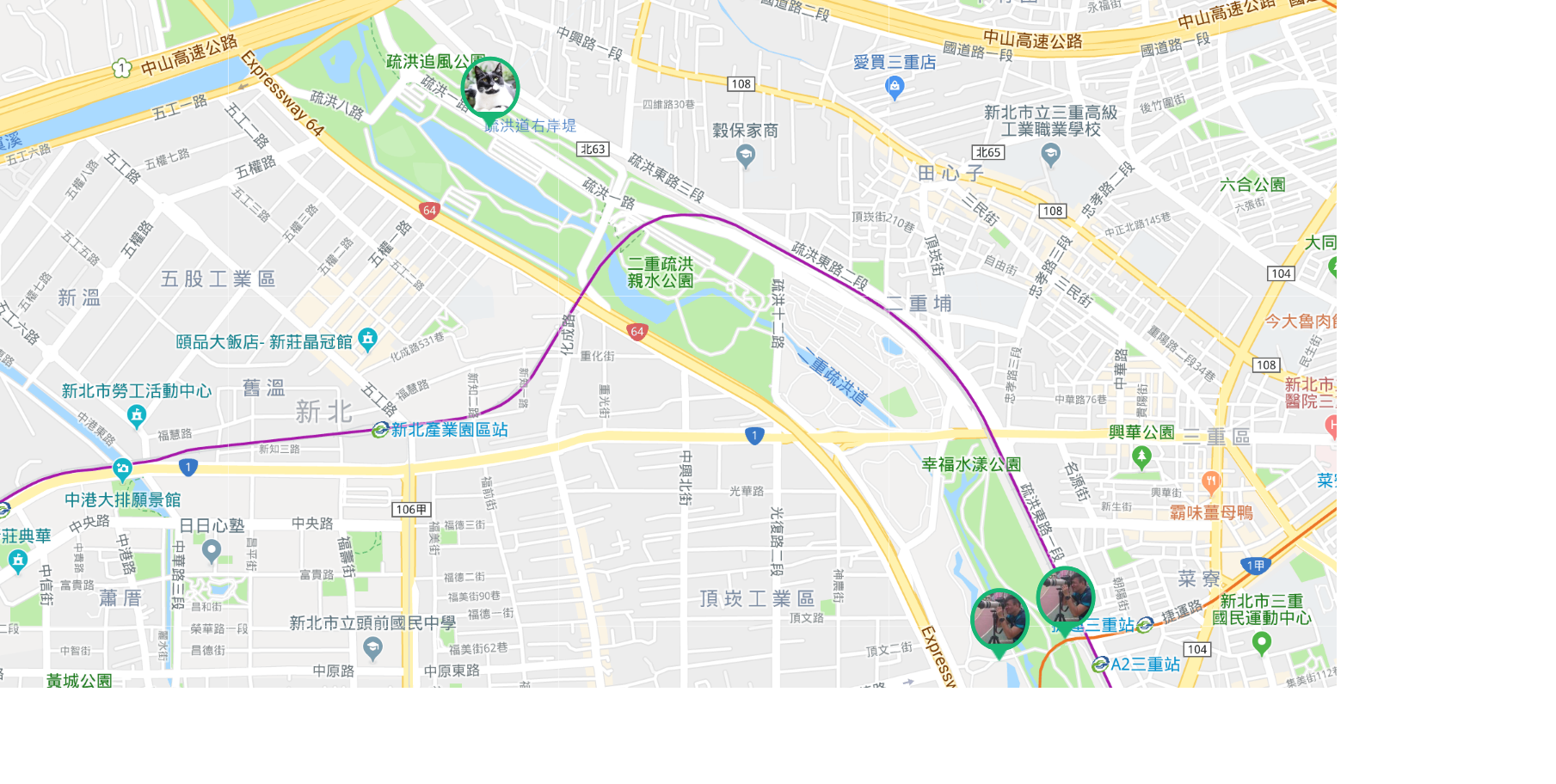
Task: Tap the 穀保家商 school pin
Action: 746,155
